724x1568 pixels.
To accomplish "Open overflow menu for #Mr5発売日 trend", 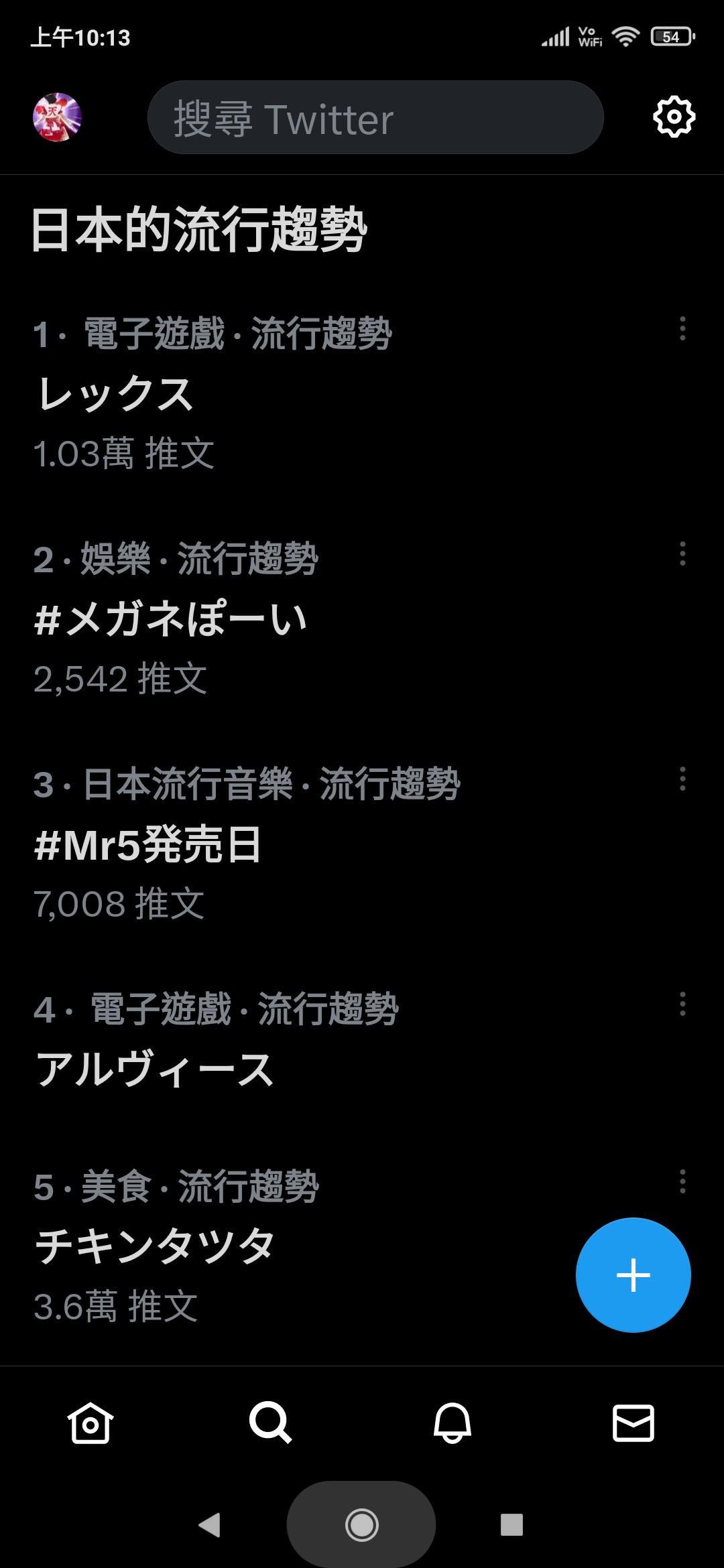I will (682, 779).
